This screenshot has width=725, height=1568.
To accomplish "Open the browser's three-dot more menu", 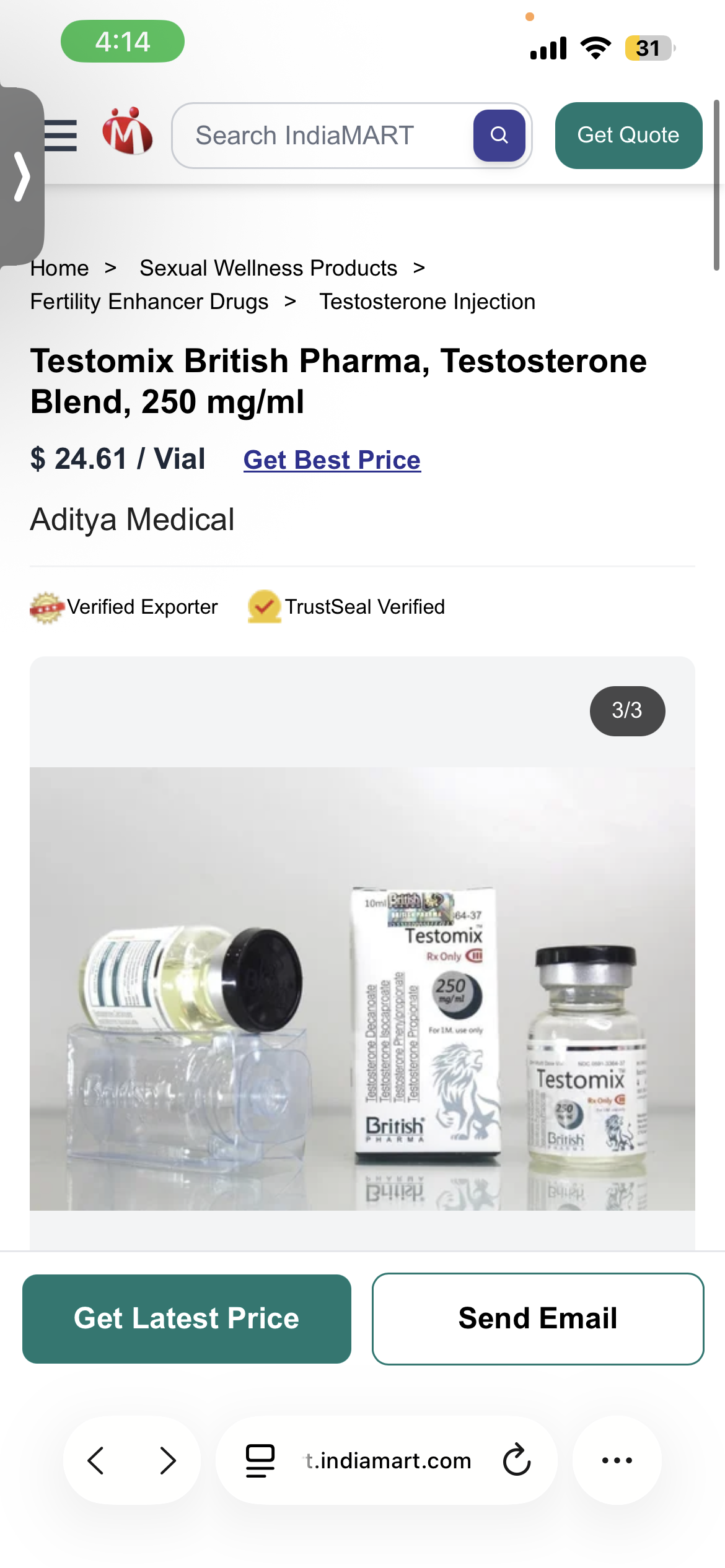I will [x=617, y=1460].
